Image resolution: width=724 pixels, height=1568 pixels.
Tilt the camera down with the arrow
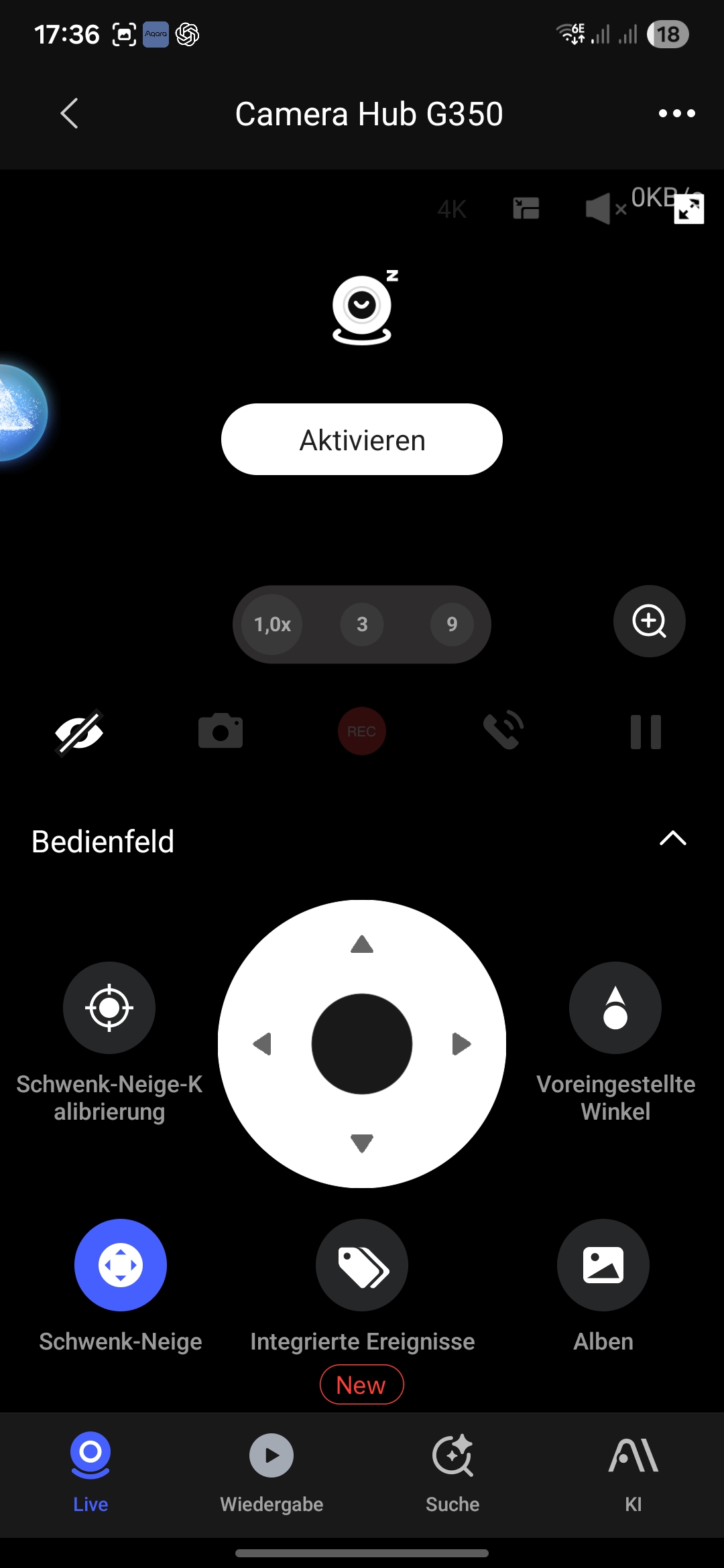point(362,1142)
